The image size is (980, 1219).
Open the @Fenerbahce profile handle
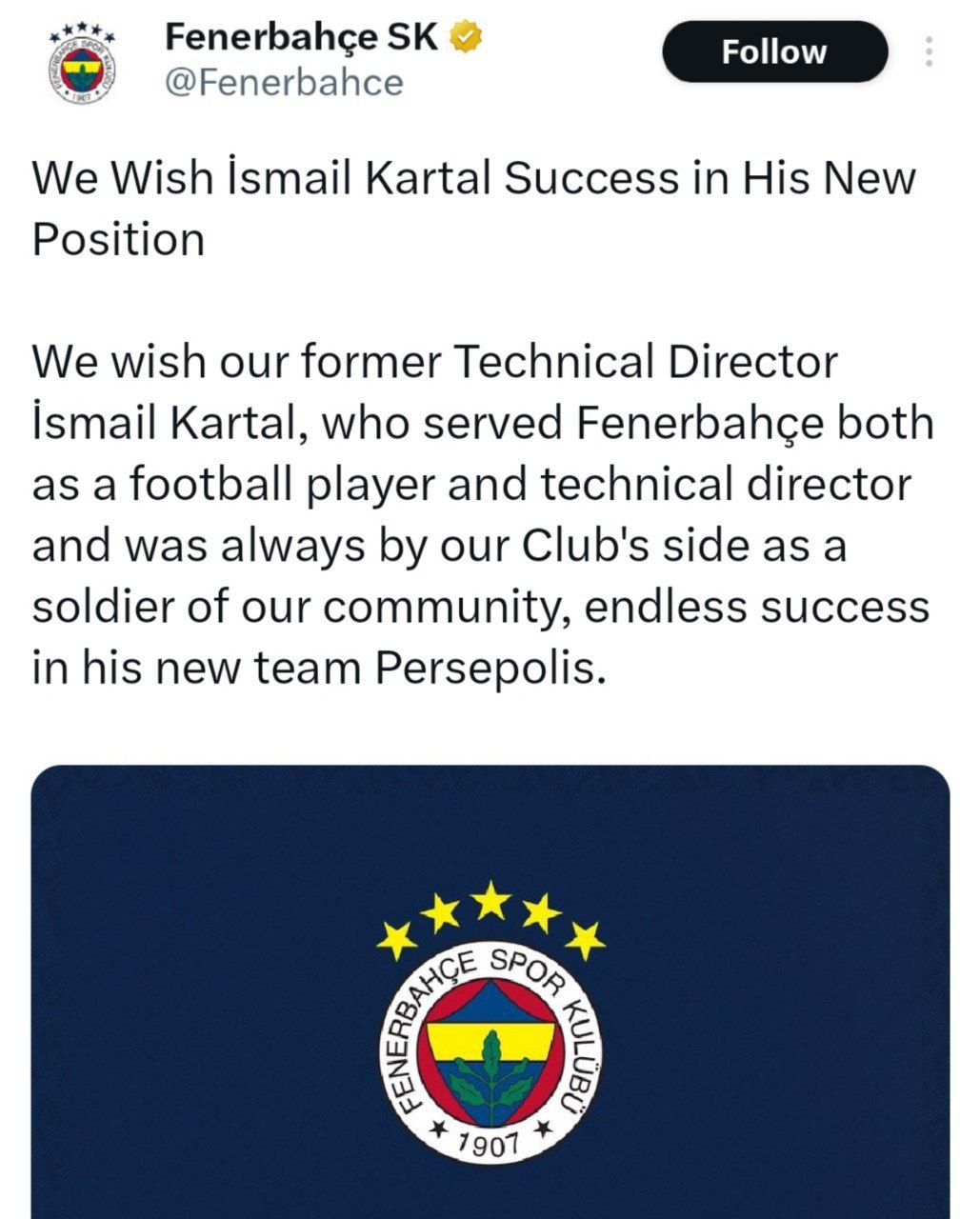click(x=284, y=83)
